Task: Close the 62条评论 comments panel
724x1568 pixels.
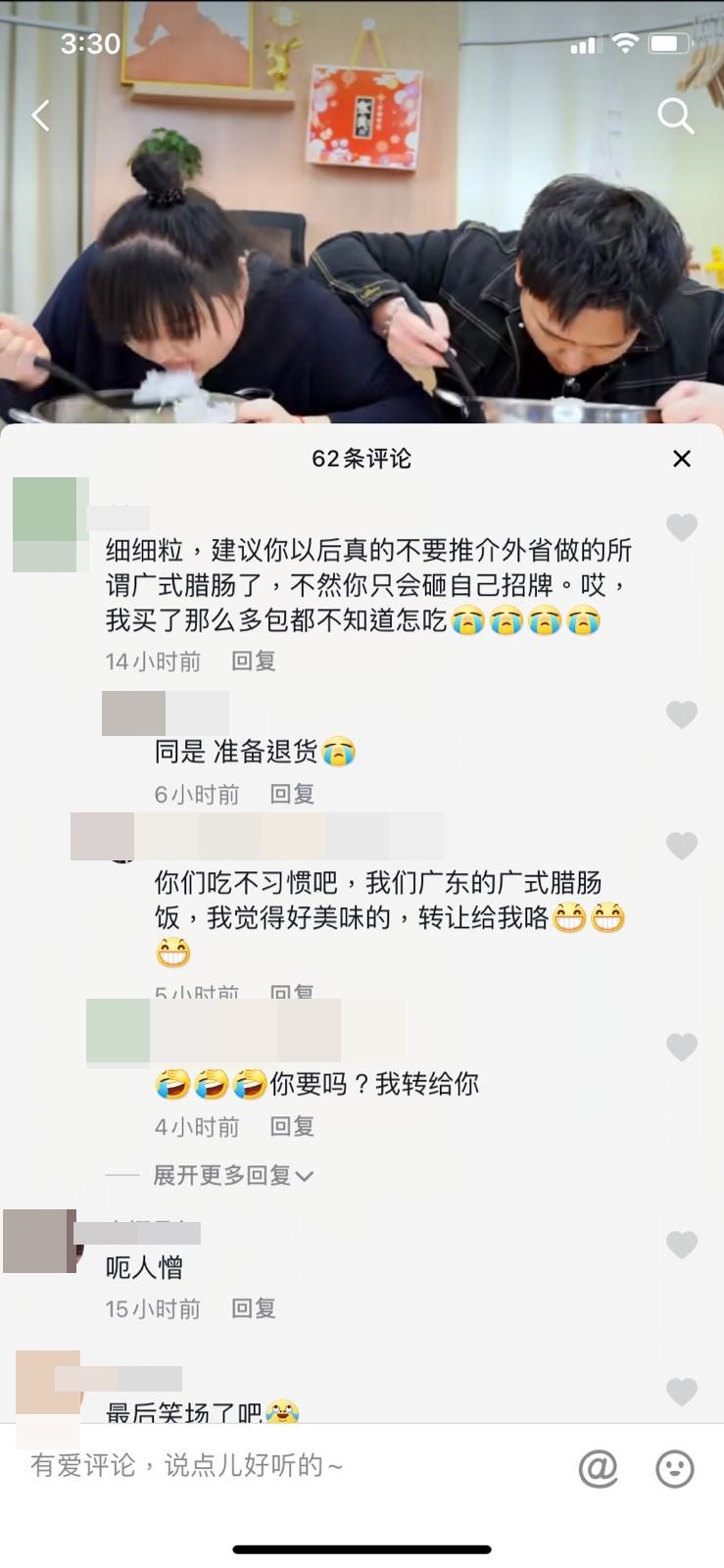Action: 682,459
